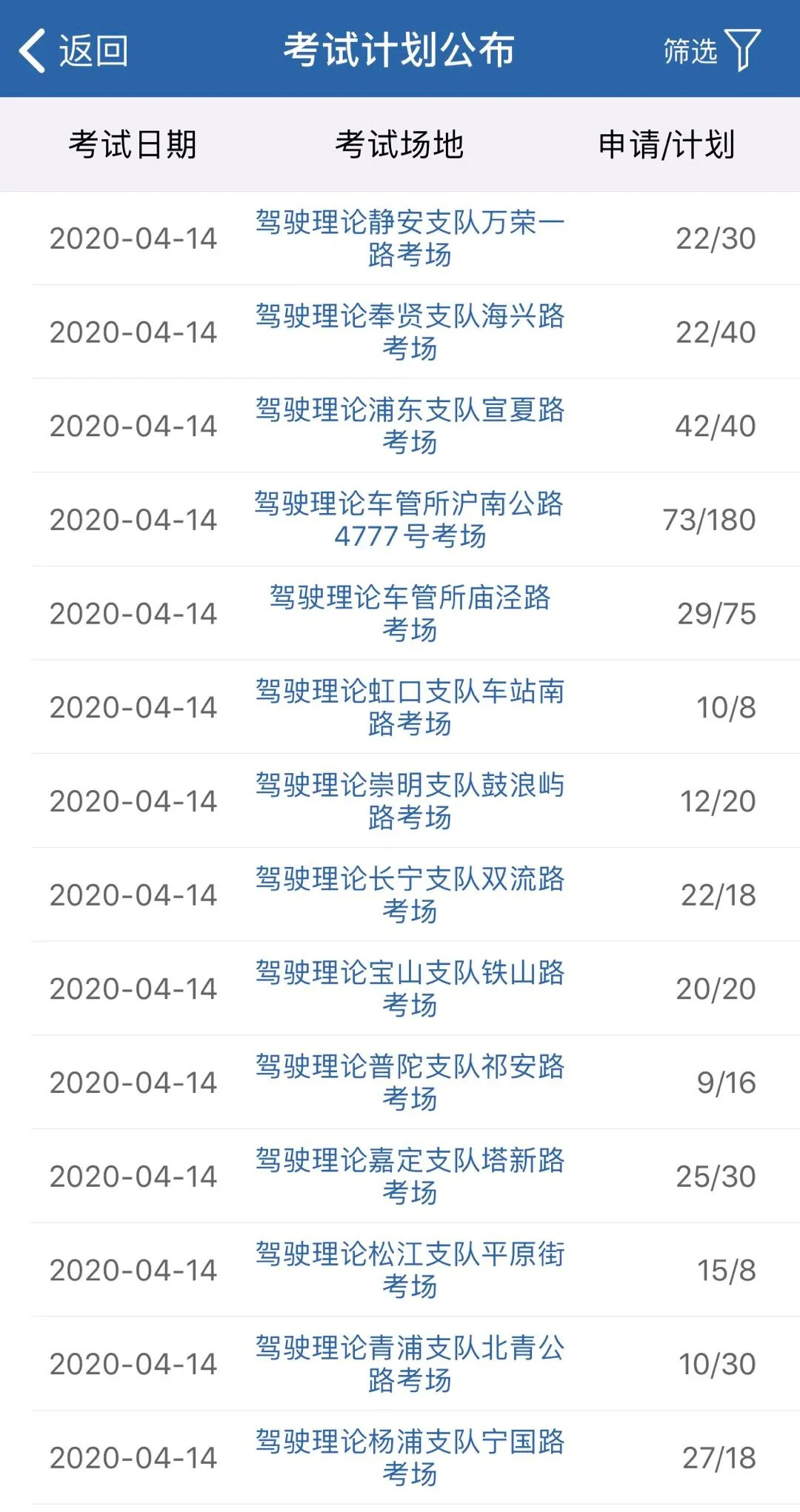Open the 驾驶理论长宁支队双流路考场 link
800x1512 pixels.
pos(410,894)
